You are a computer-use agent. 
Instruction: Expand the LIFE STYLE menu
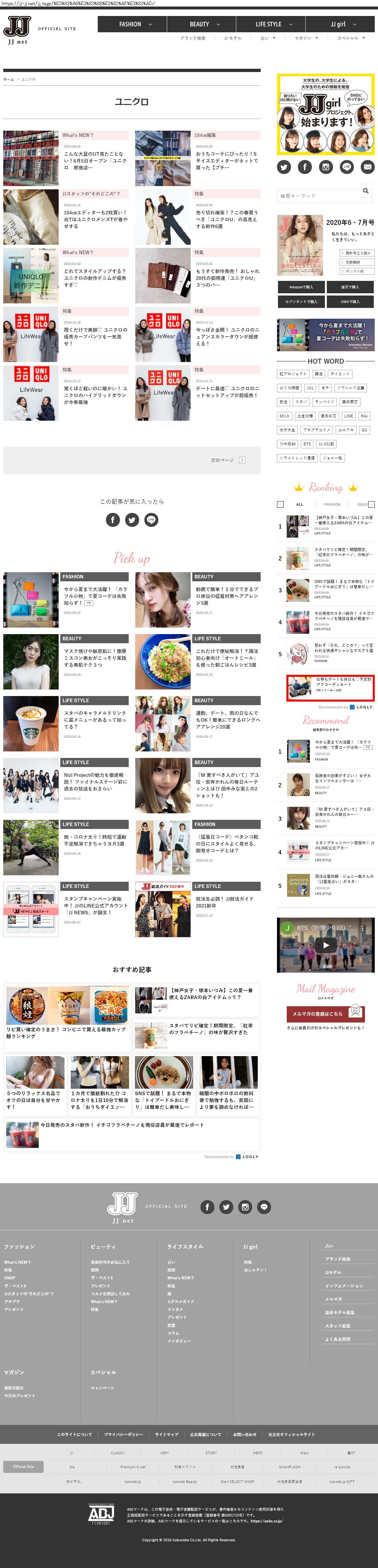273,24
